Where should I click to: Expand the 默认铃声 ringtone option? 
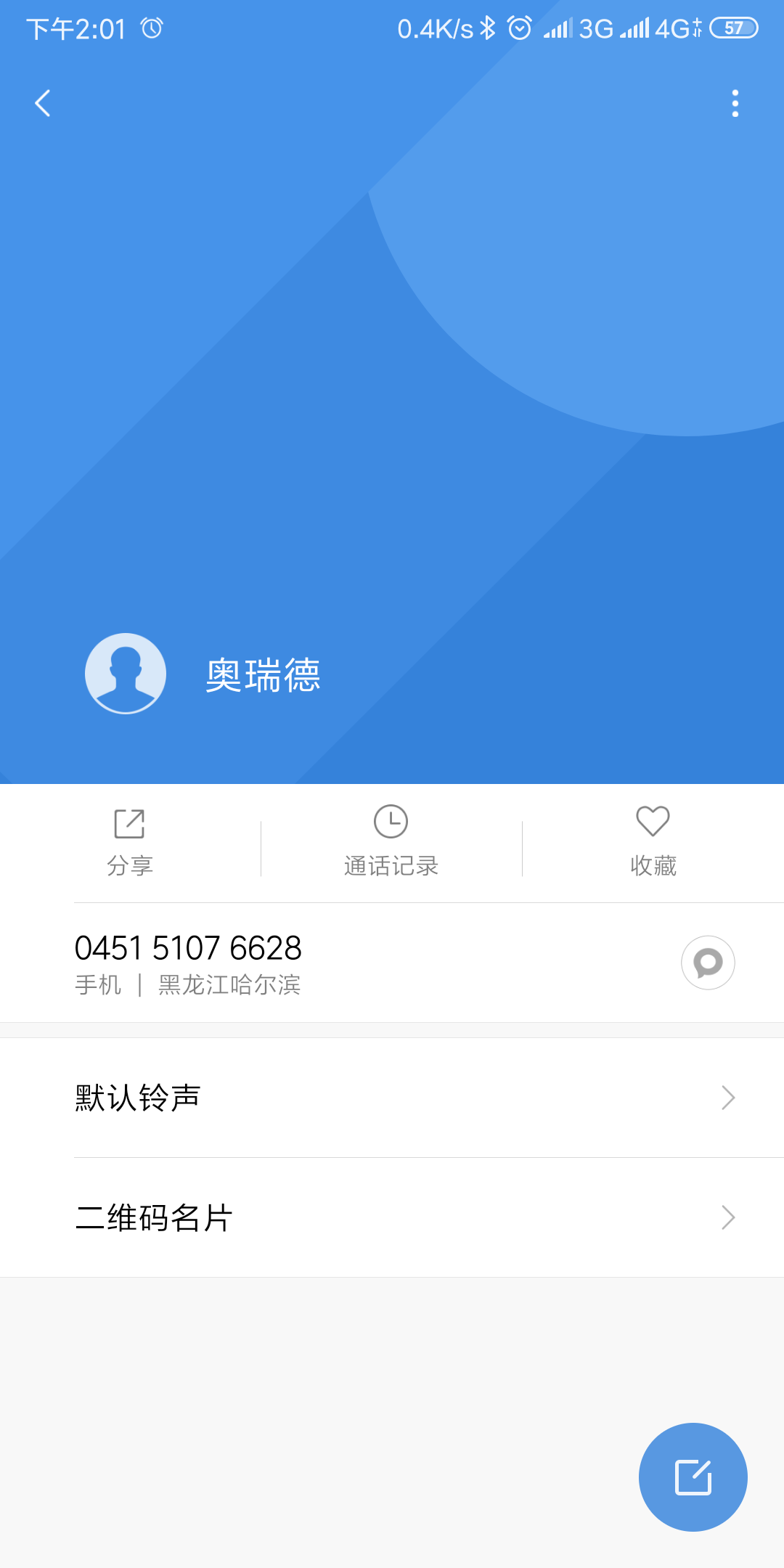(x=392, y=1098)
